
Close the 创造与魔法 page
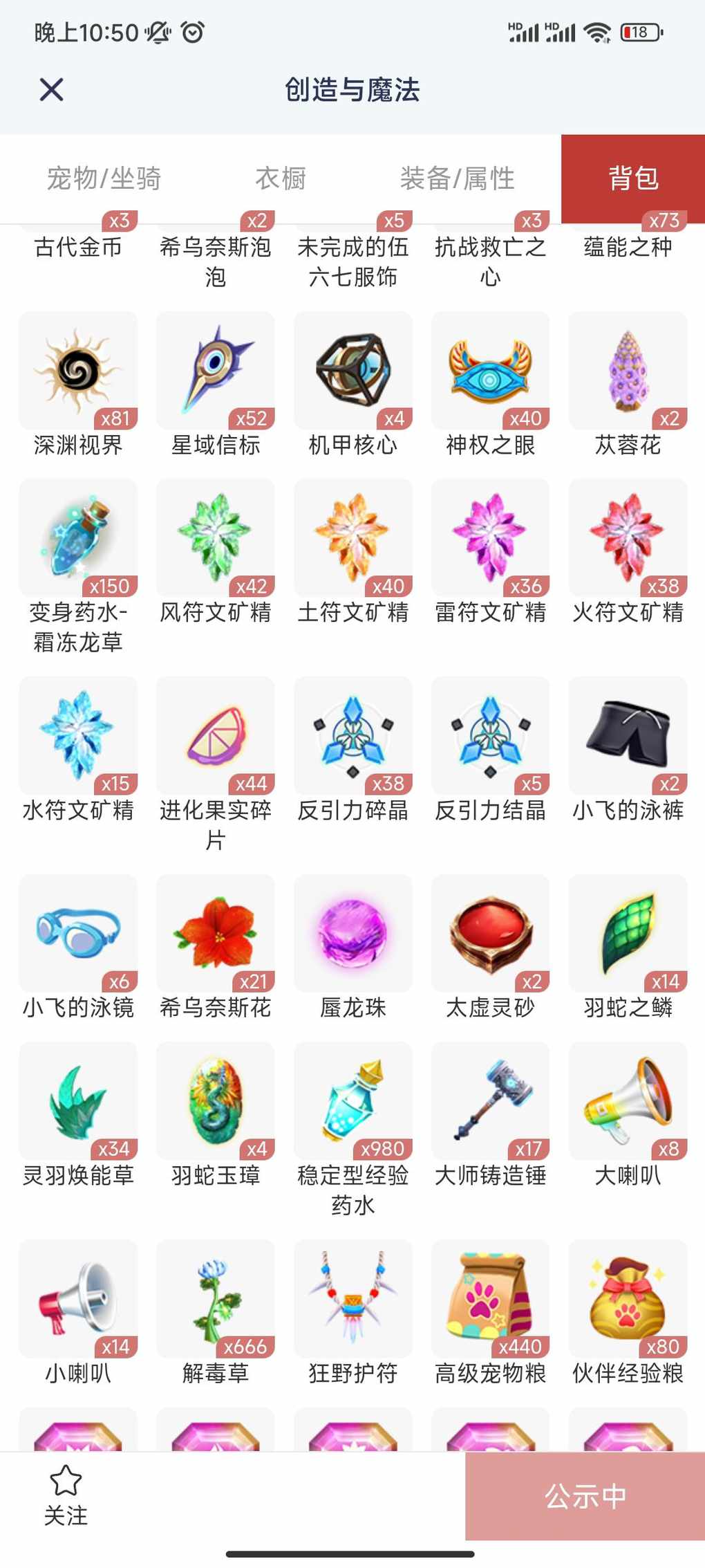52,90
